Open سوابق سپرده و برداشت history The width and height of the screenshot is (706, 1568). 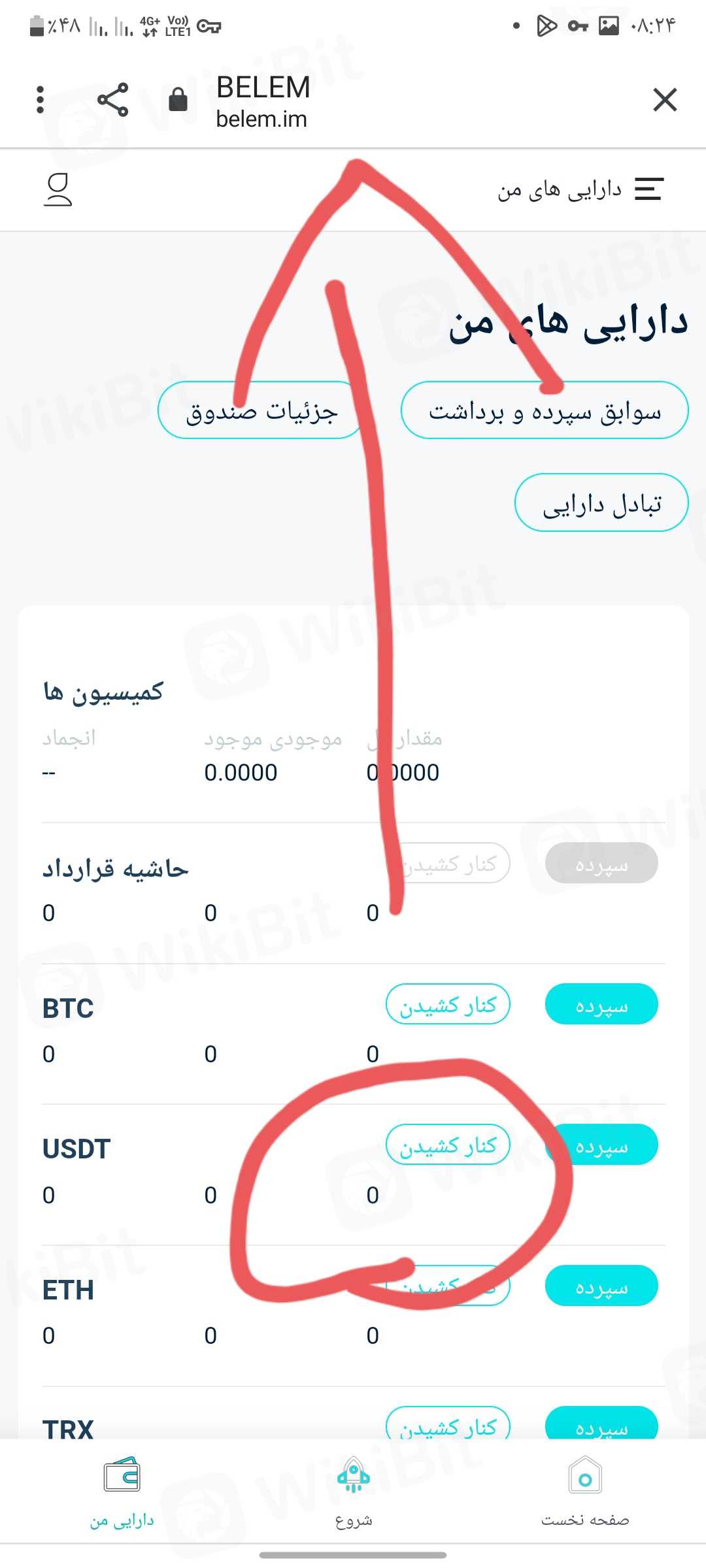tap(544, 410)
